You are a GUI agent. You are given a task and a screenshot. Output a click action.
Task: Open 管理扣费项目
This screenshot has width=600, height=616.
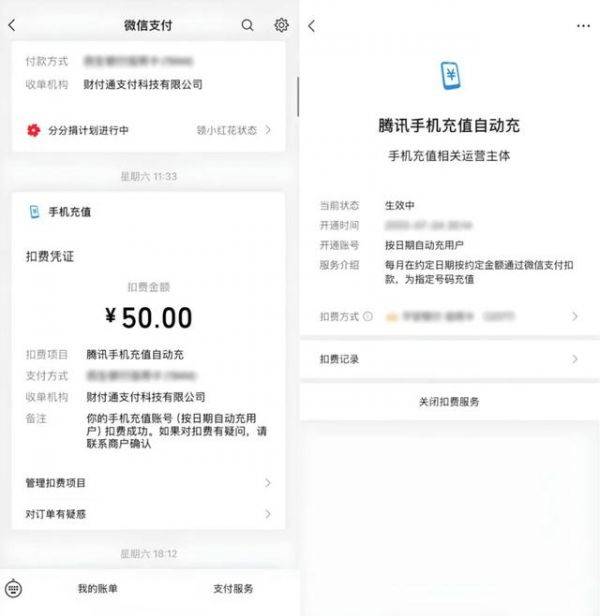148,483
